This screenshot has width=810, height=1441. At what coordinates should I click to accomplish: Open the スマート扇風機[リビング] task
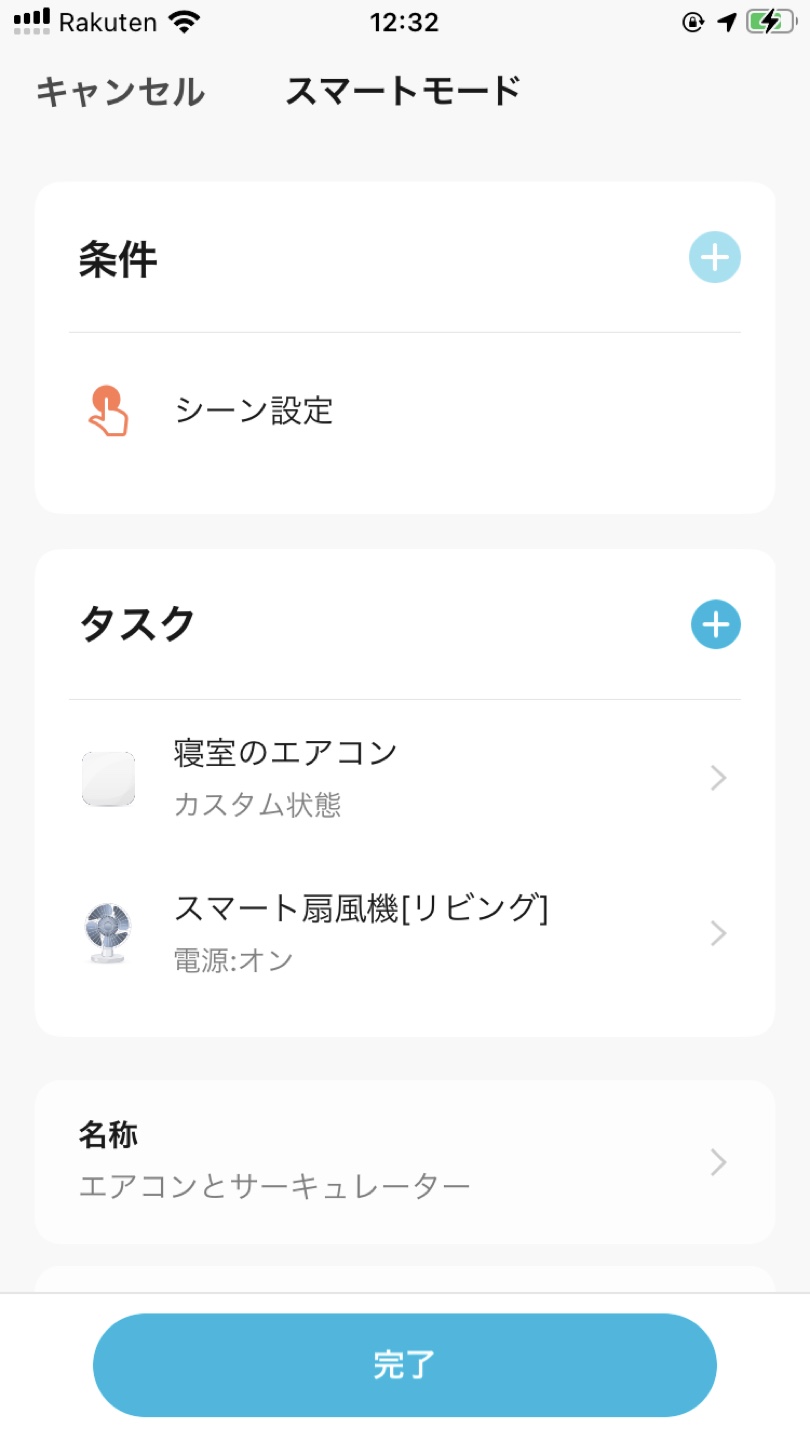pyautogui.click(x=405, y=933)
